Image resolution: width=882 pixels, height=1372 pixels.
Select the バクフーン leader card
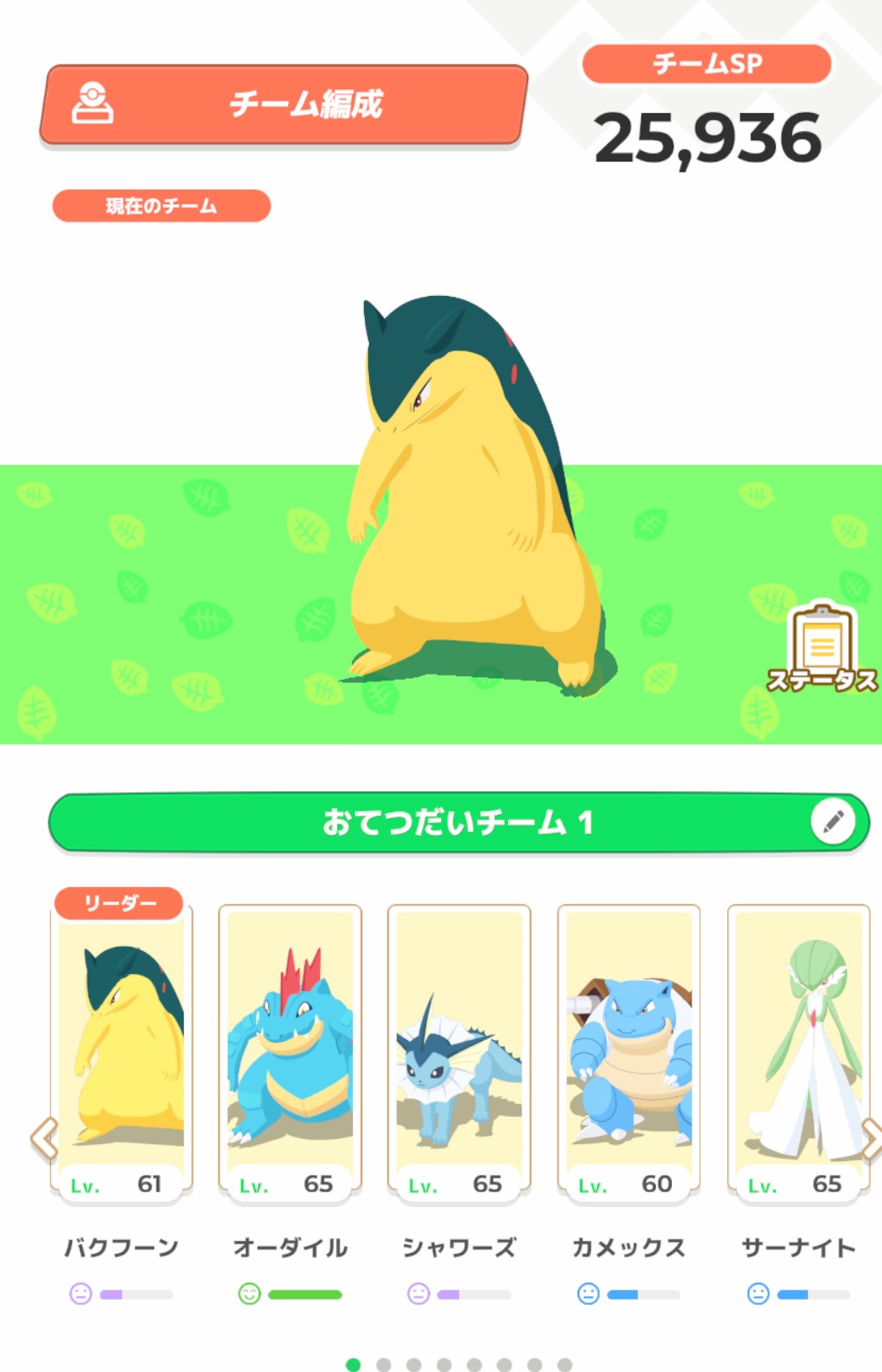121,1051
